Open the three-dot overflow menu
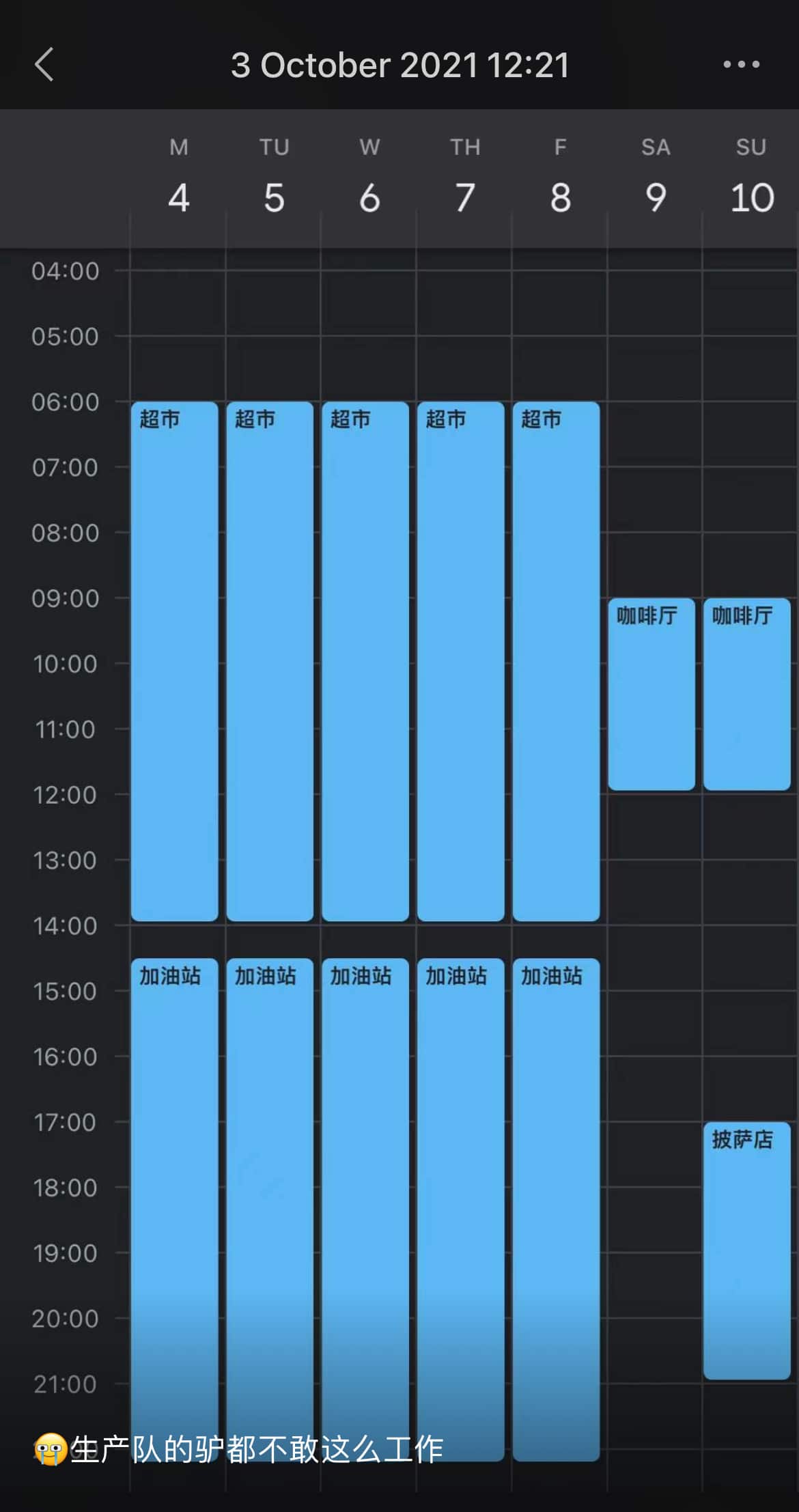This screenshot has height=1512, width=799. point(741,65)
